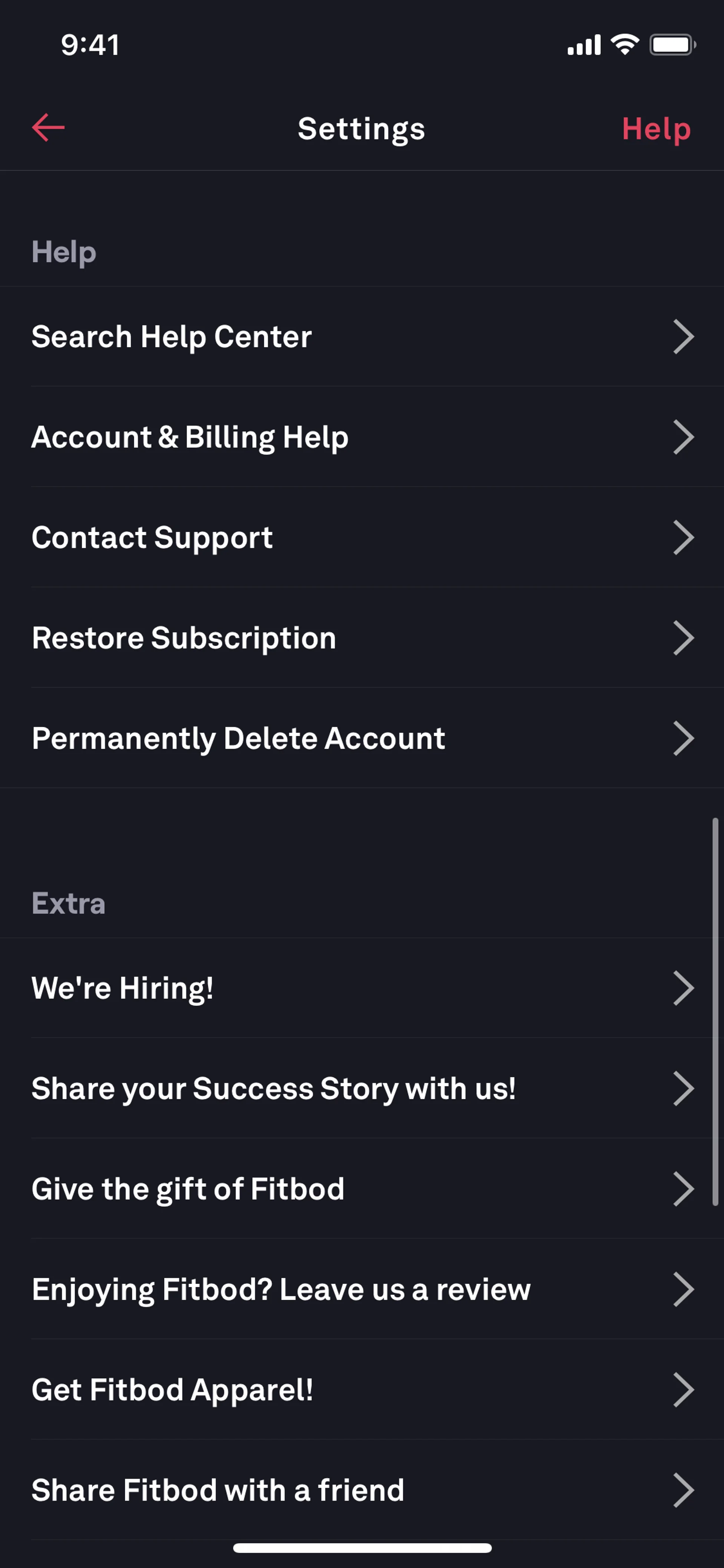Open Account & Billing Help
This screenshot has height=1568, width=724.
coord(362,437)
